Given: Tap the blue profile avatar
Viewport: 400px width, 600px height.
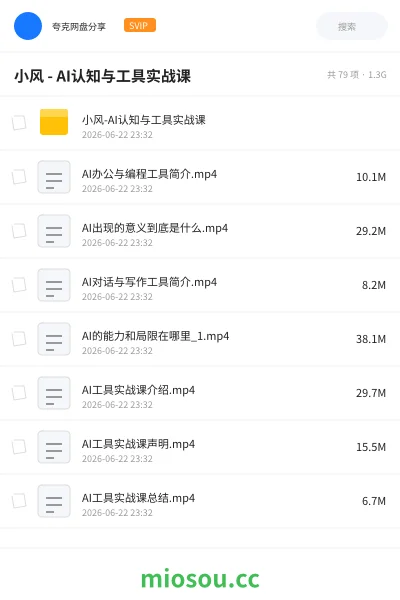Looking at the screenshot, I should [x=28, y=26].
